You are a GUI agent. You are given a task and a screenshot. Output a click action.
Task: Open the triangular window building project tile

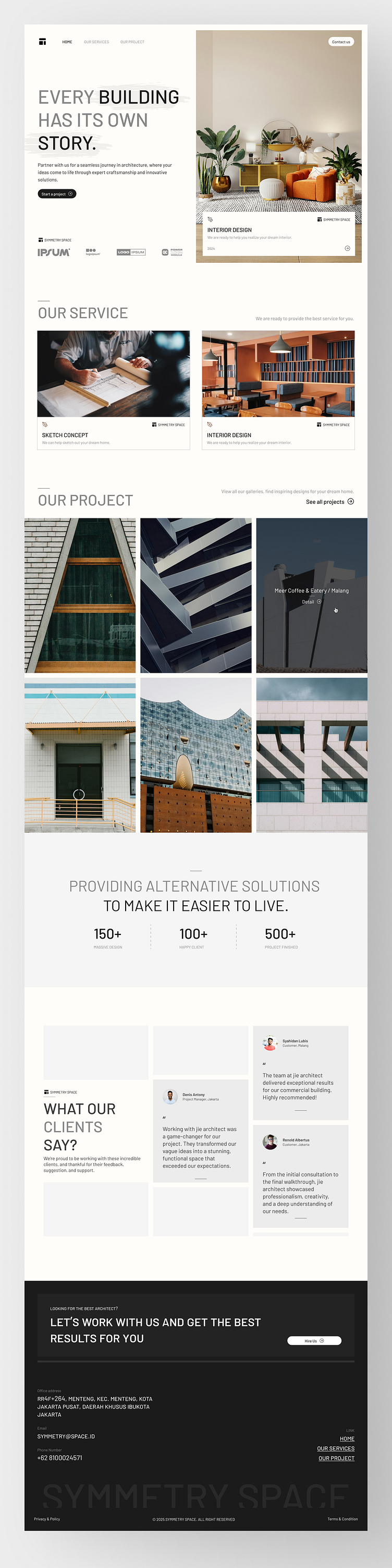pyautogui.click(x=80, y=594)
